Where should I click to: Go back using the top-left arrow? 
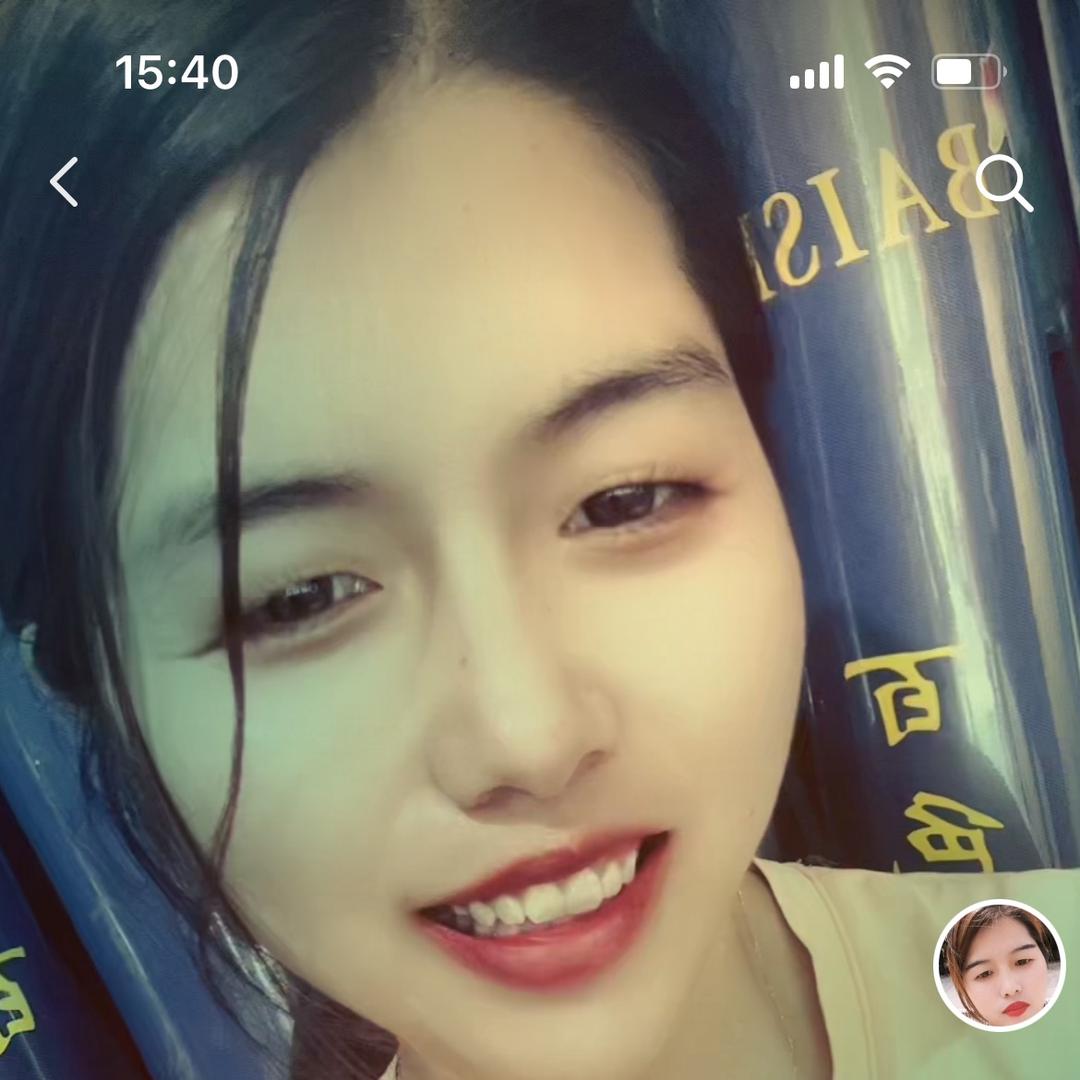pos(64,182)
